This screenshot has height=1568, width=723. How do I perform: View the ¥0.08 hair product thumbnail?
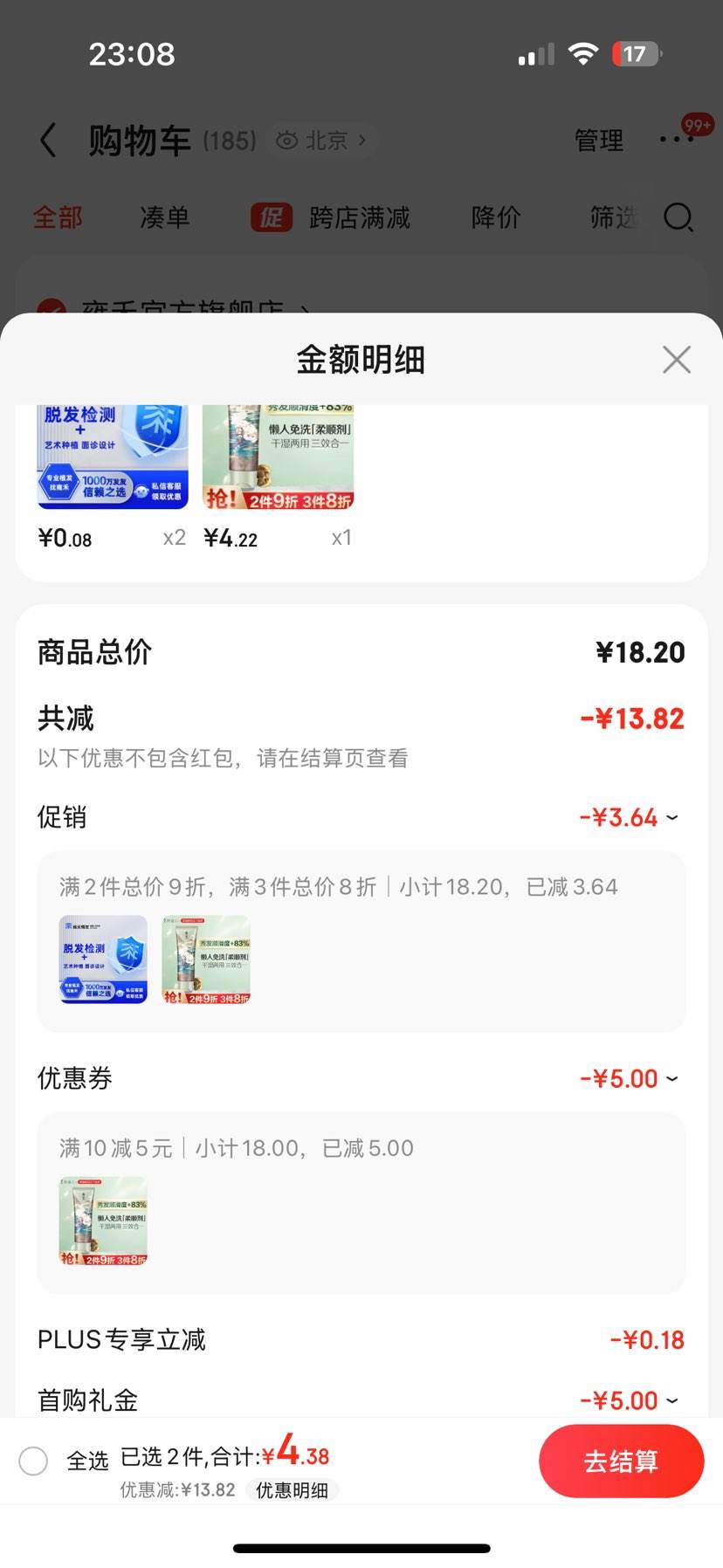click(x=112, y=457)
